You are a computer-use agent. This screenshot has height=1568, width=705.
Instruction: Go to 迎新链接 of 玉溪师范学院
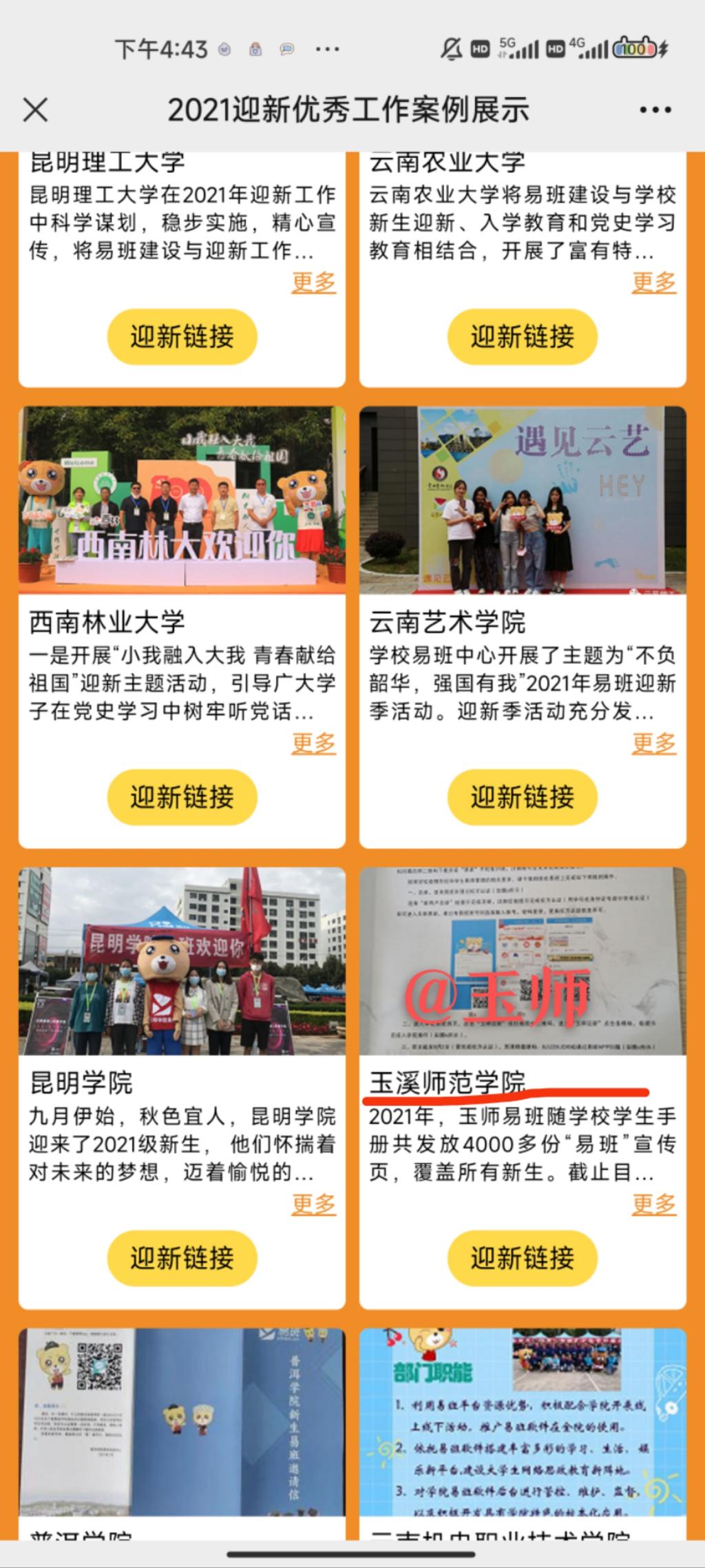[522, 1258]
